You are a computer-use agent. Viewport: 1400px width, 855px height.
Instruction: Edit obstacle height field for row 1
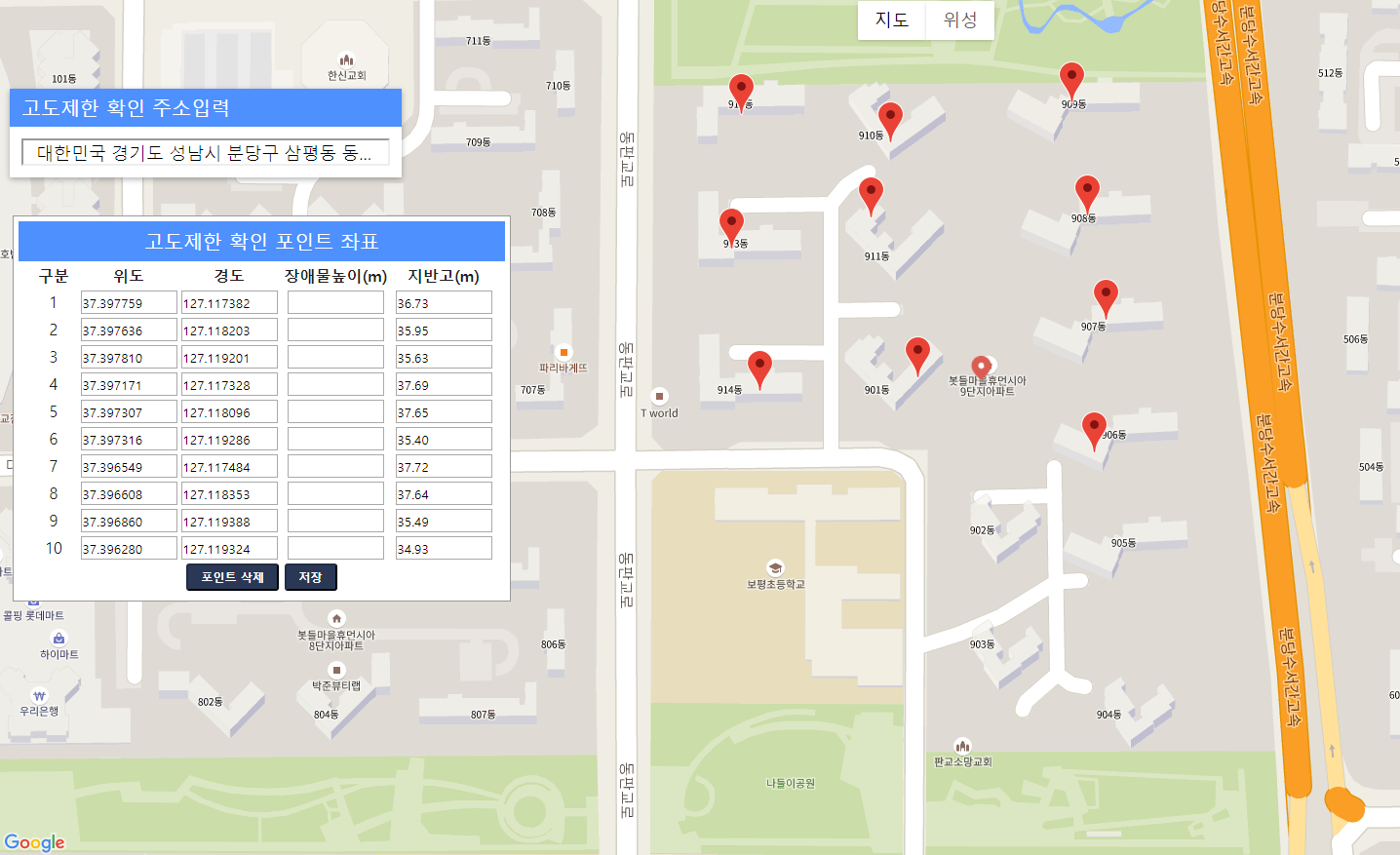click(335, 303)
